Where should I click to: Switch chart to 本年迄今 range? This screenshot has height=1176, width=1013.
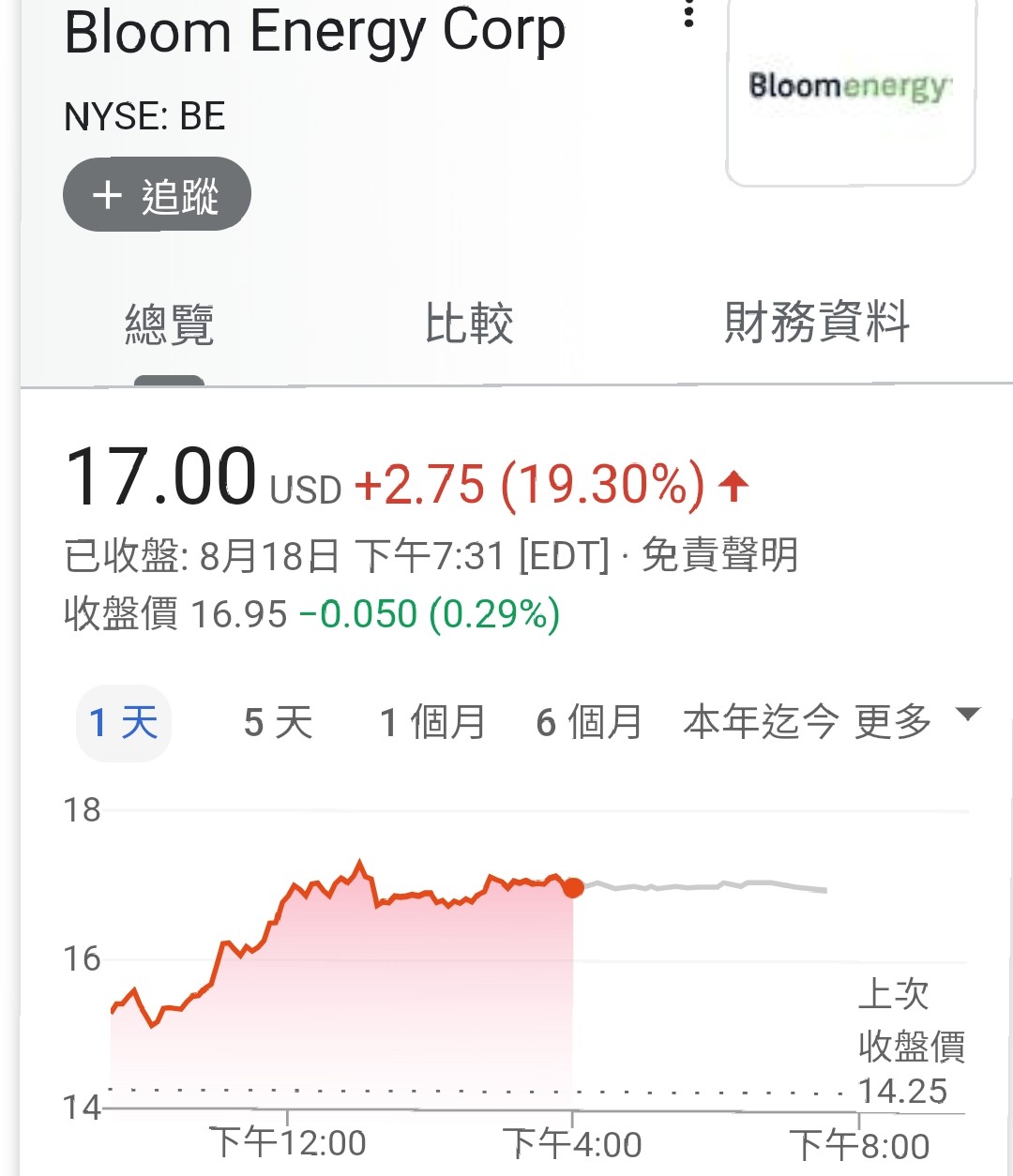point(760,722)
